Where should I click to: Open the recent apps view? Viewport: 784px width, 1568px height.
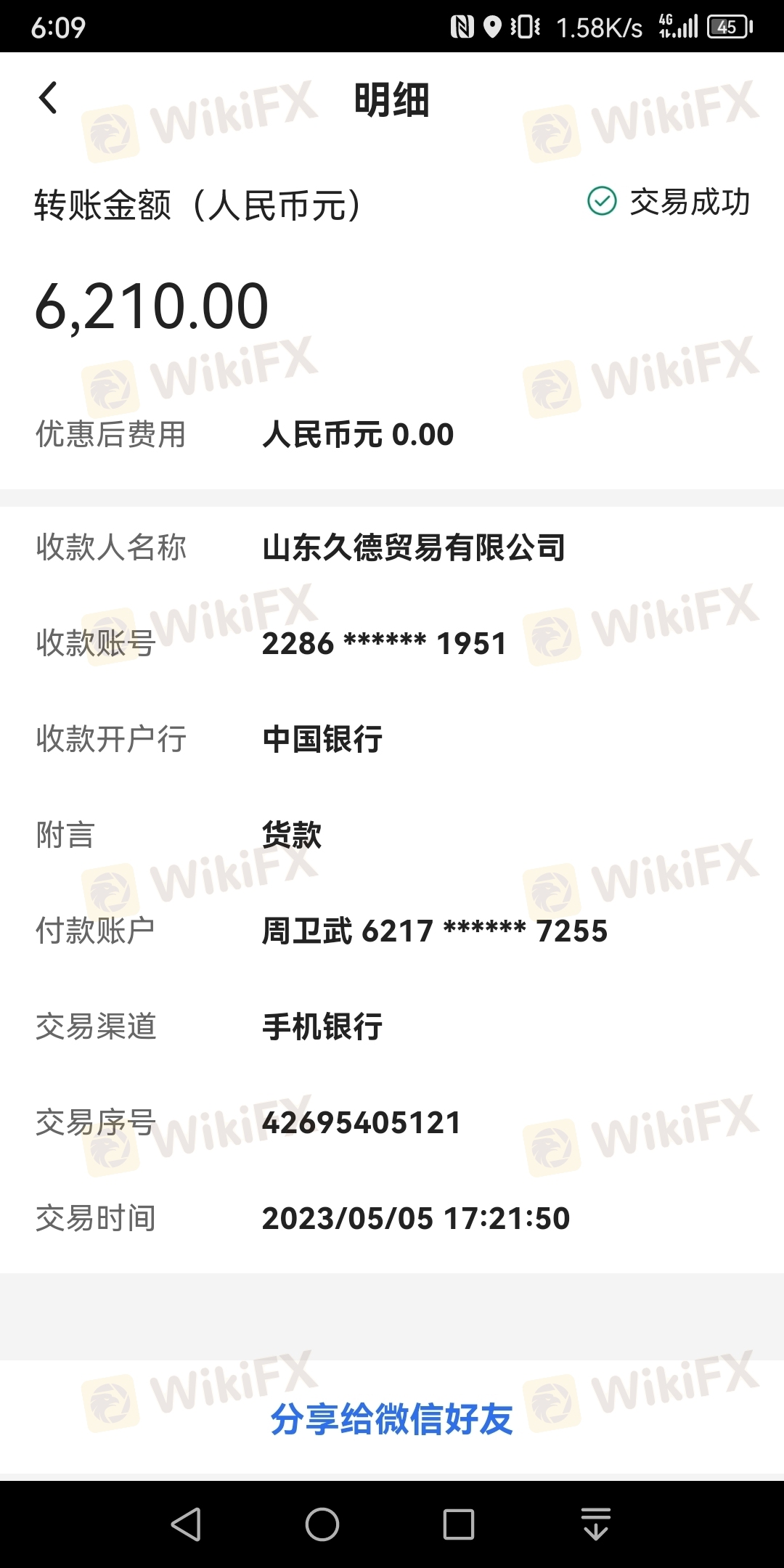459,1524
